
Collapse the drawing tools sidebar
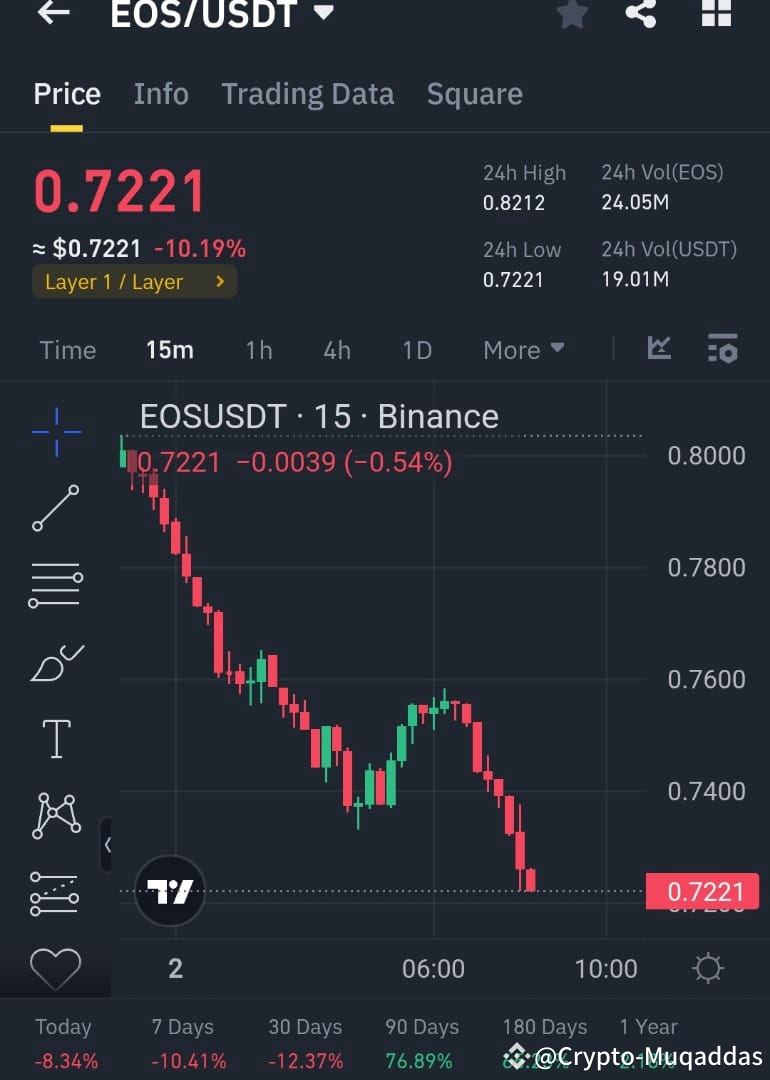point(108,843)
